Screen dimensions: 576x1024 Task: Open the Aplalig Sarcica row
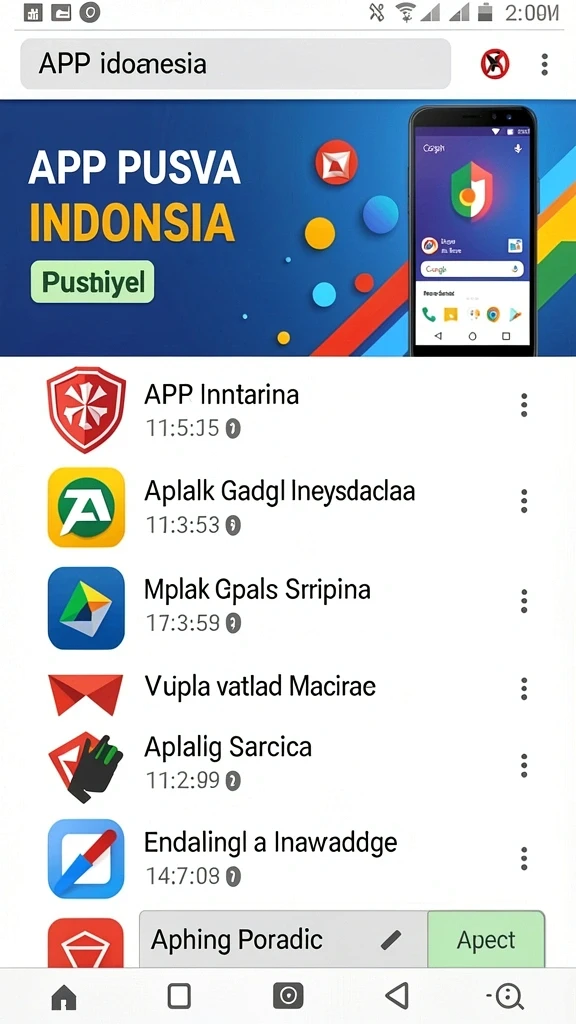288,764
